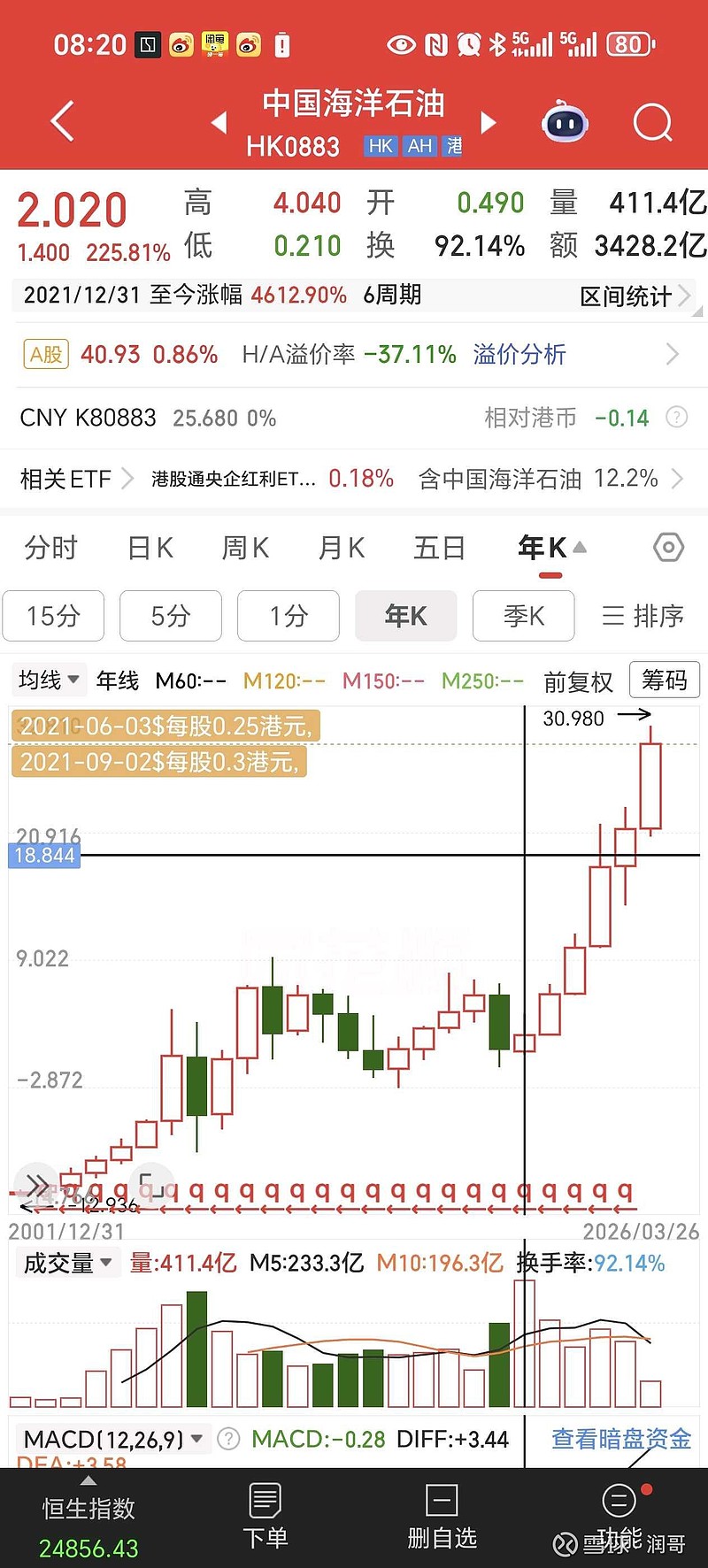The width and height of the screenshot is (708, 1568).
Task: Switch to the 月K chart tab
Action: click(342, 548)
